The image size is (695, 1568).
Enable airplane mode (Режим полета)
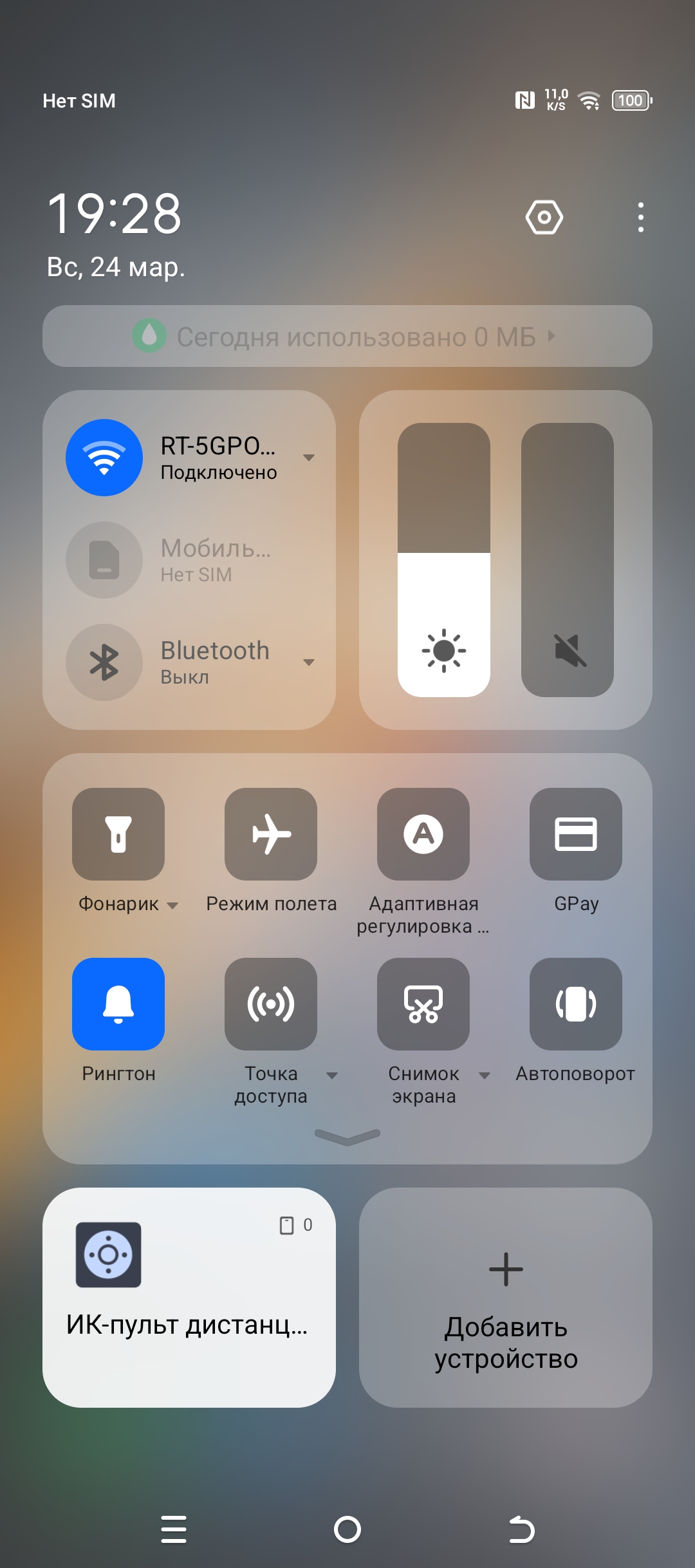coord(271,834)
